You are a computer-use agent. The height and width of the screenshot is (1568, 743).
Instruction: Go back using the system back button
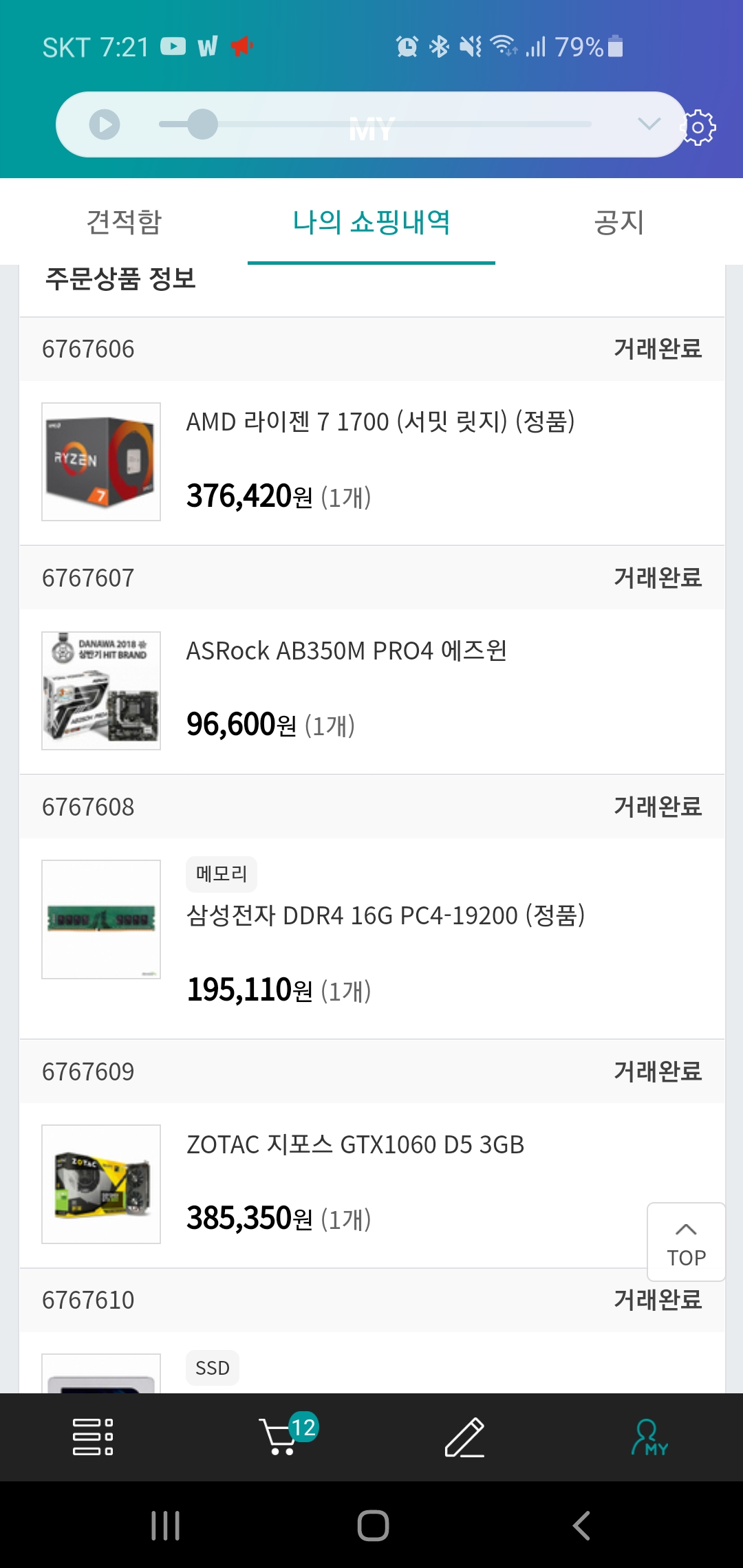[x=581, y=1525]
